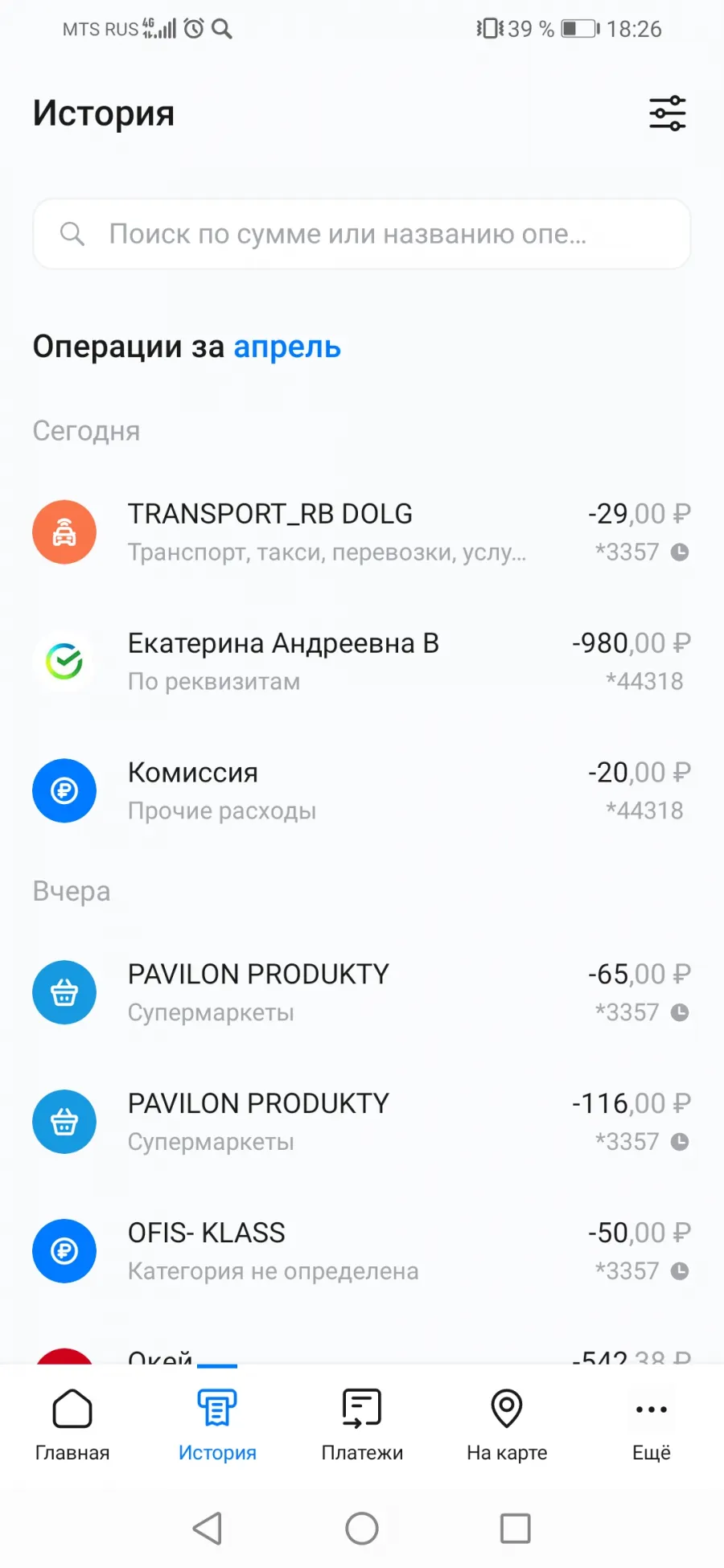Viewport: 724px width, 1568px height.
Task: Tap the system home button
Action: 362,1528
